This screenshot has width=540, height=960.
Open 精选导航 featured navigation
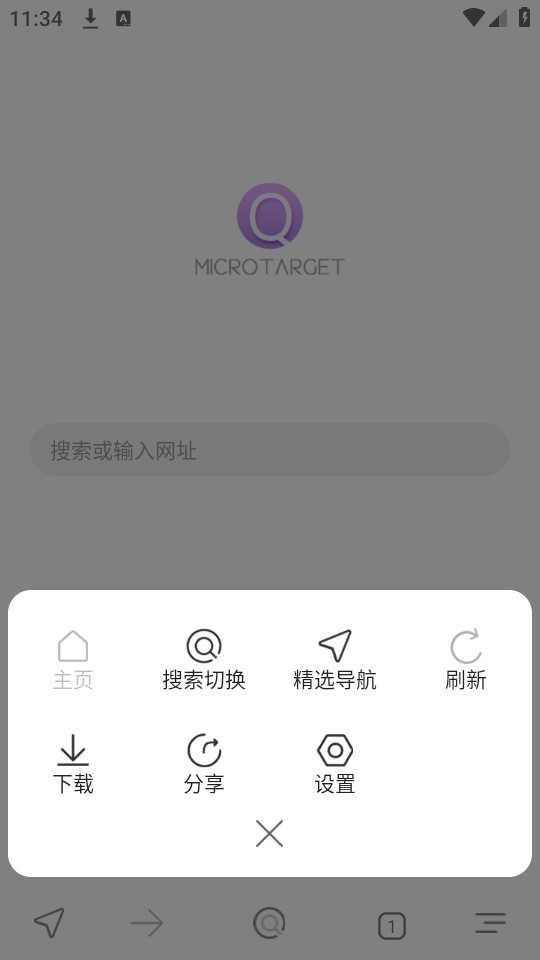335,660
